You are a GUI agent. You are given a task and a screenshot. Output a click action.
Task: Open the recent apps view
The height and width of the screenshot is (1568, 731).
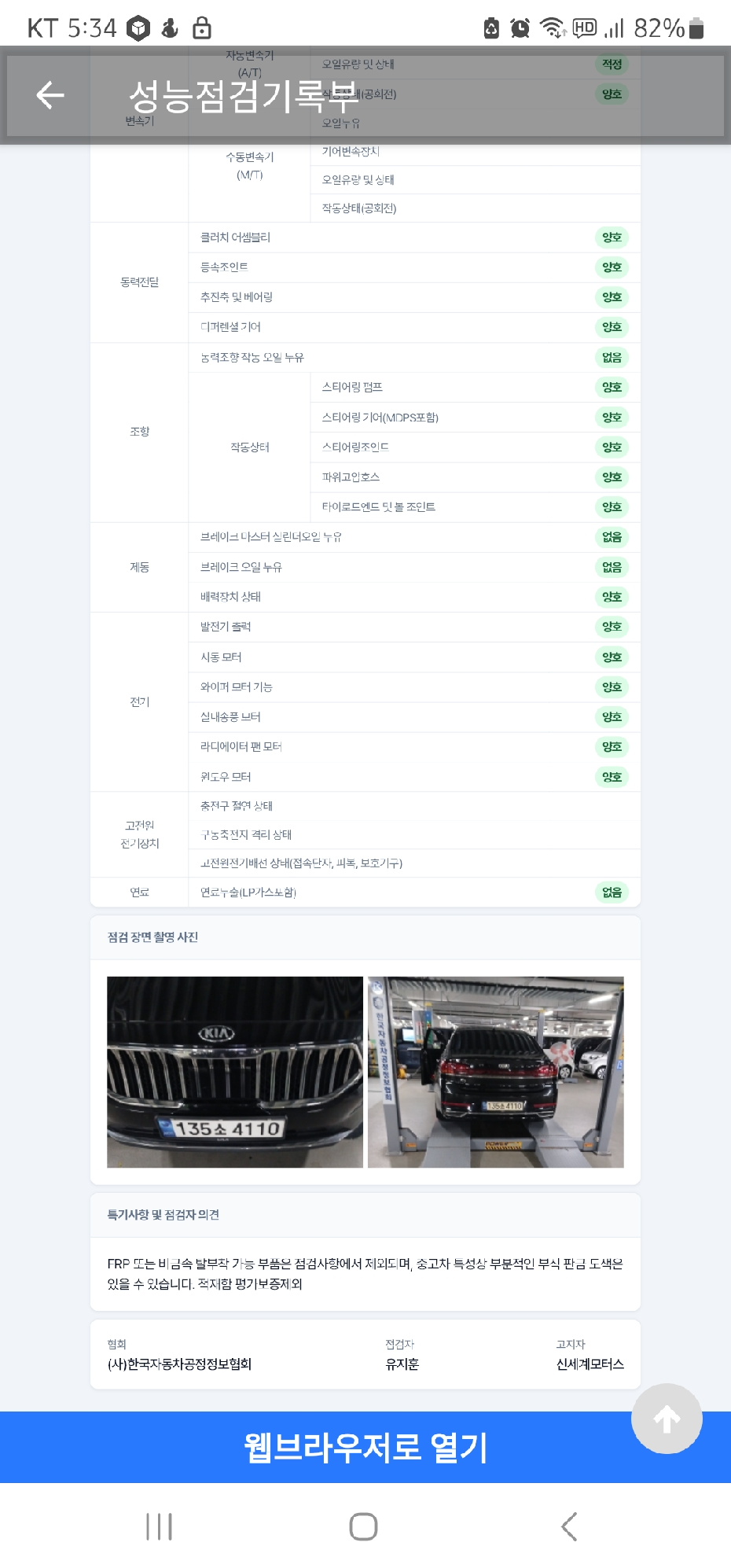(x=159, y=1526)
